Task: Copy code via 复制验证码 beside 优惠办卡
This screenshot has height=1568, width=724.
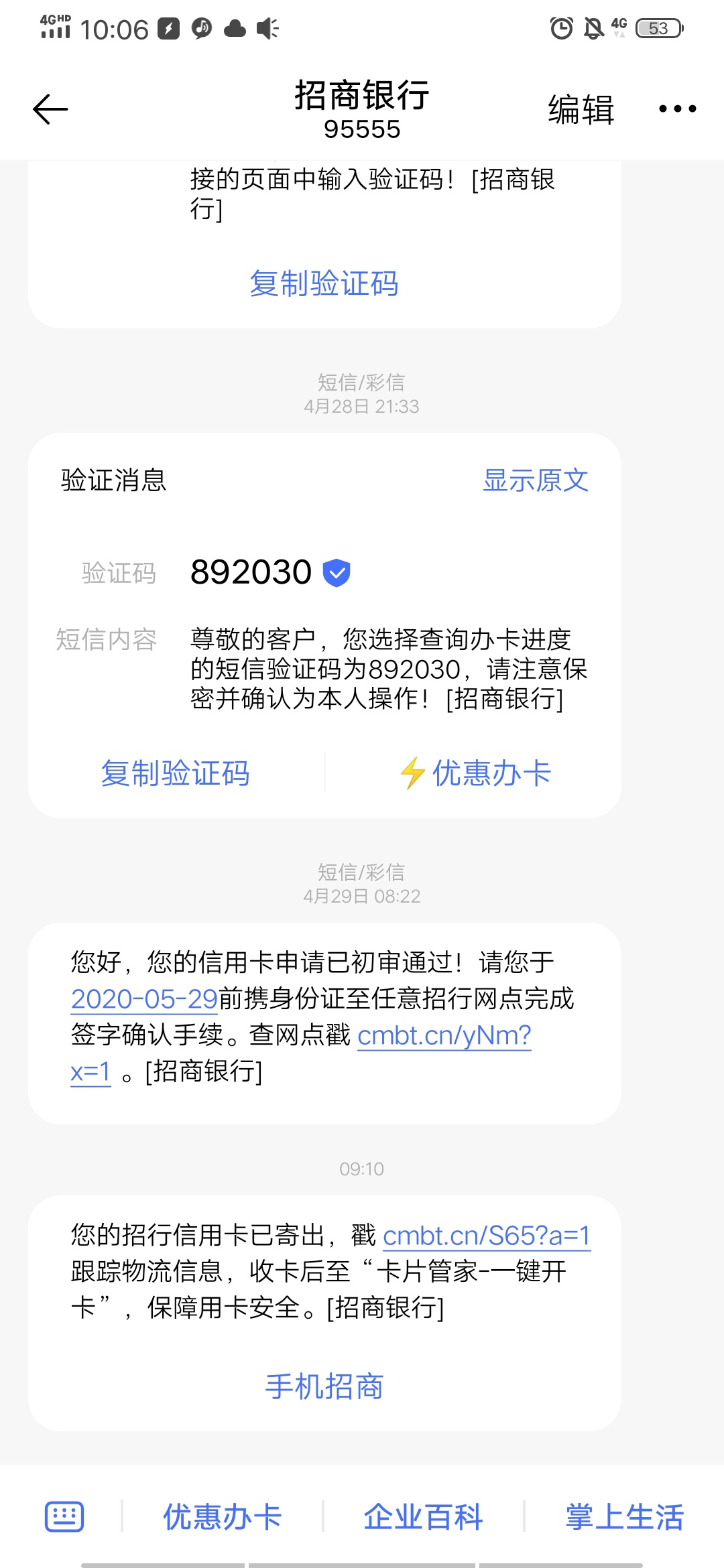Action: coord(176,773)
